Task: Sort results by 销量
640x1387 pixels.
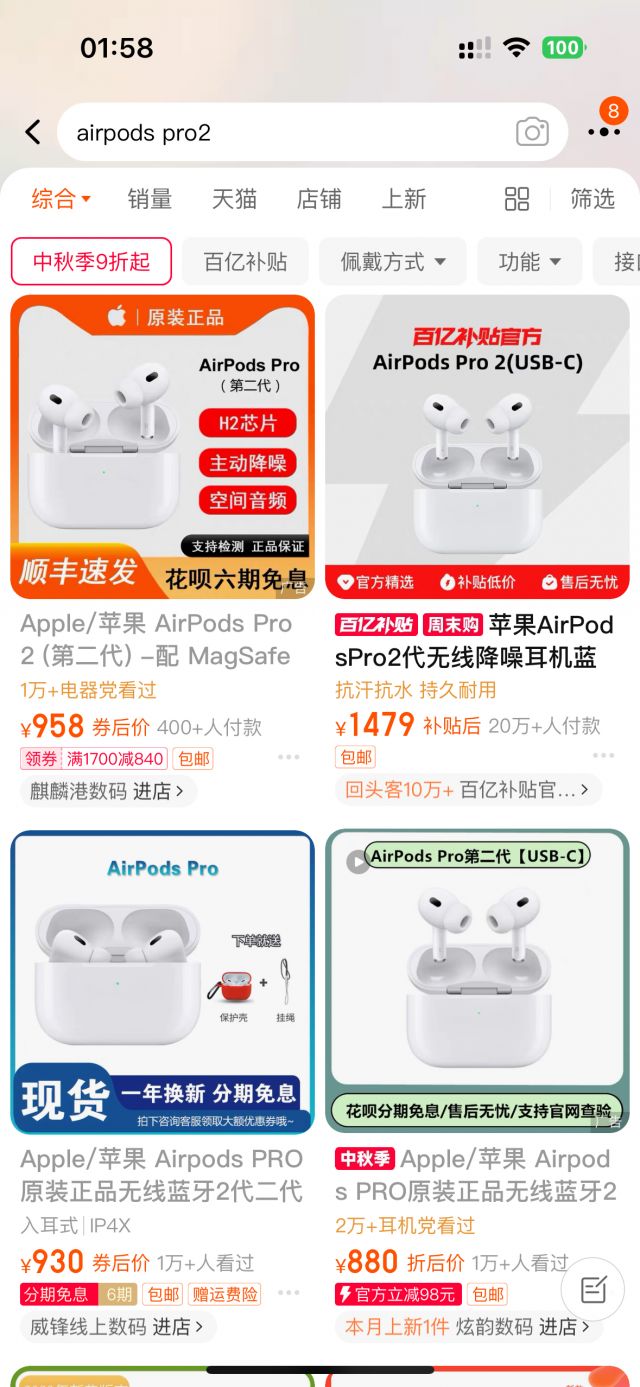Action: tap(150, 199)
